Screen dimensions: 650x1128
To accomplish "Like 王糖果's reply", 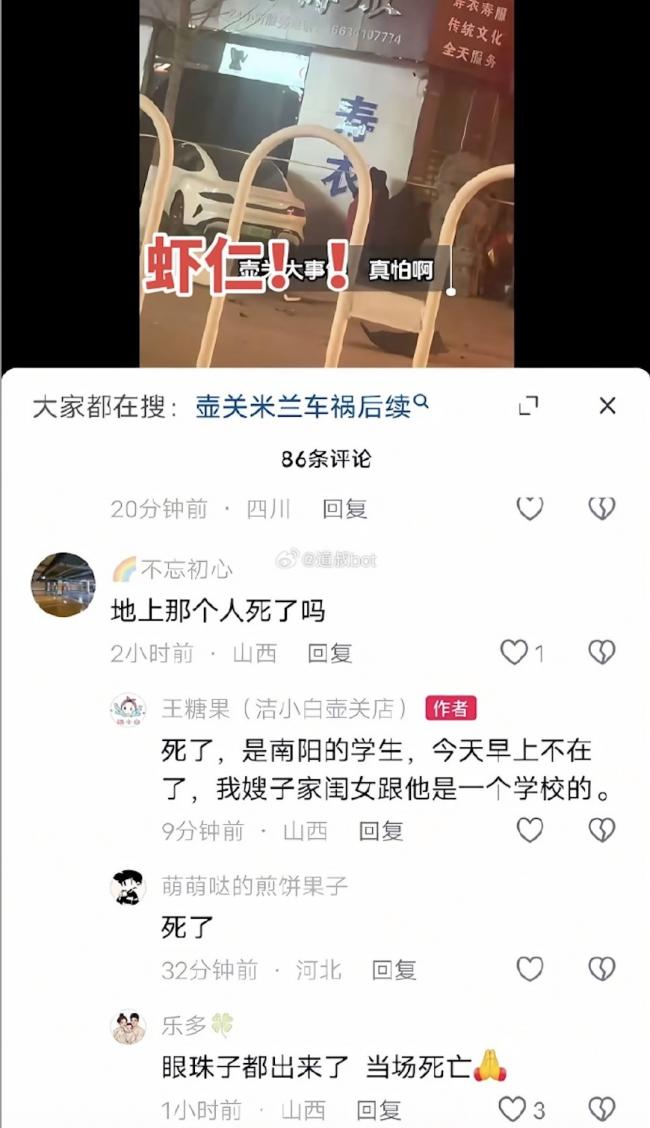I will pos(529,830).
